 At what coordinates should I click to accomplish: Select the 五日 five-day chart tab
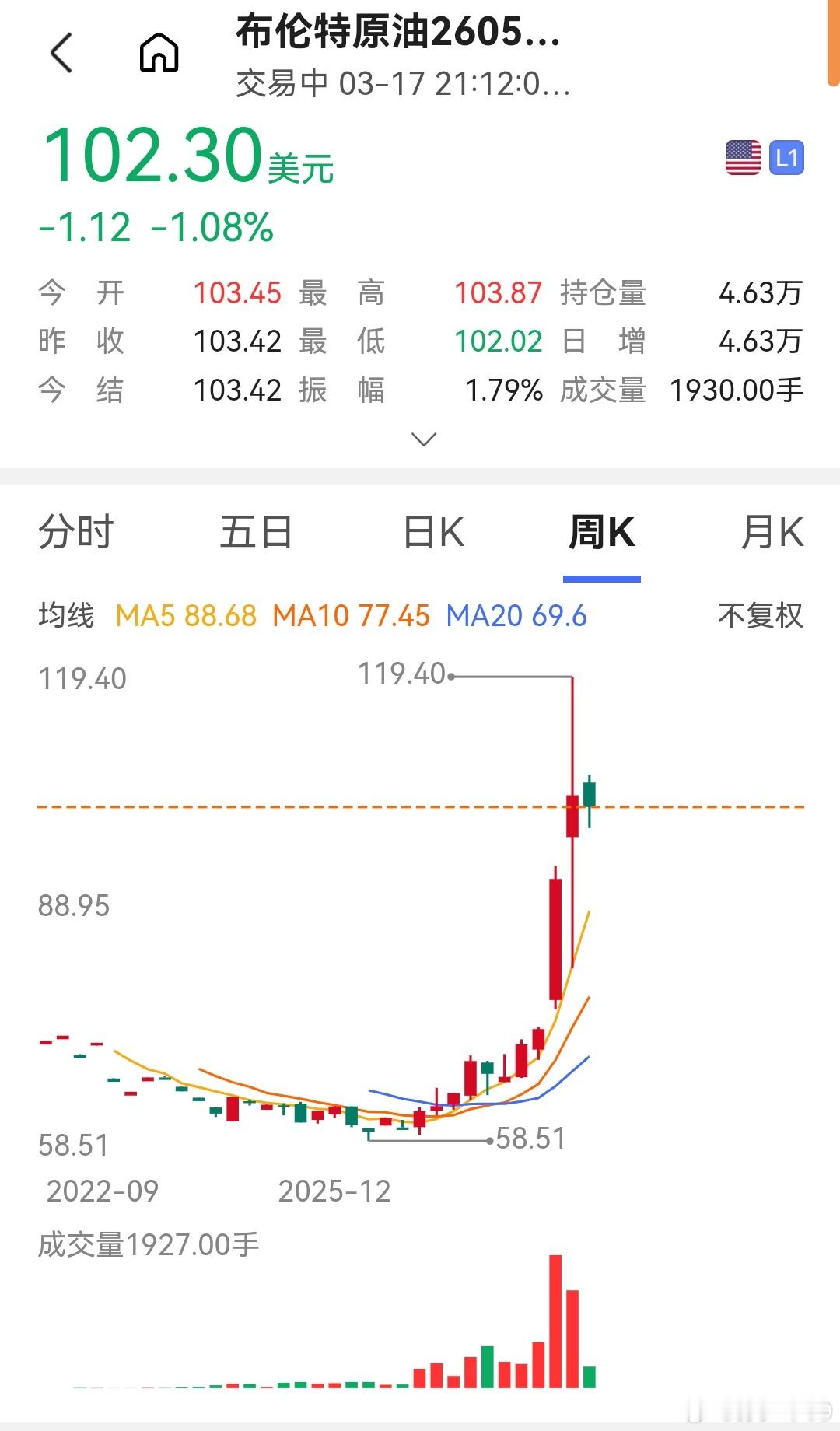pyautogui.click(x=254, y=533)
